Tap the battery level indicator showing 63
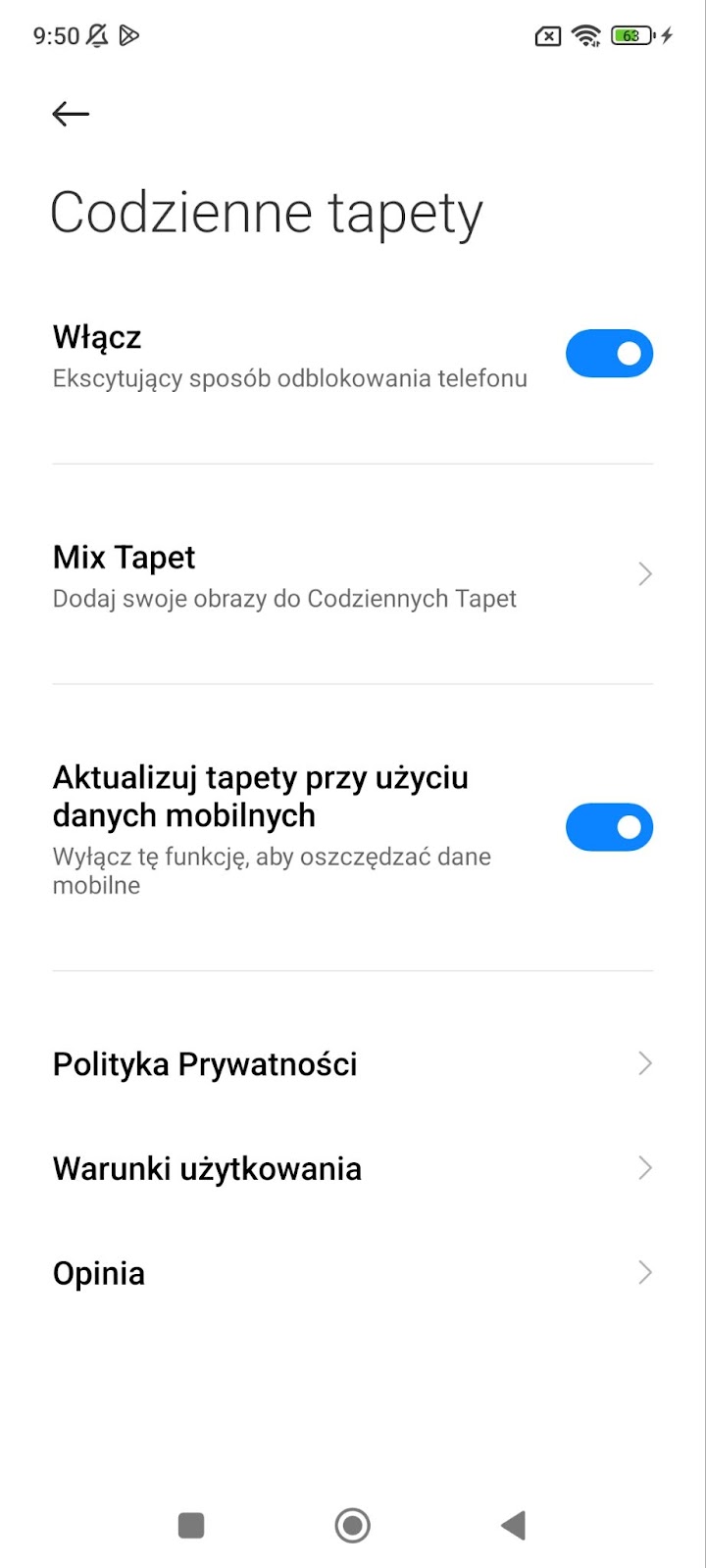This screenshot has height=1568, width=706. click(630, 35)
